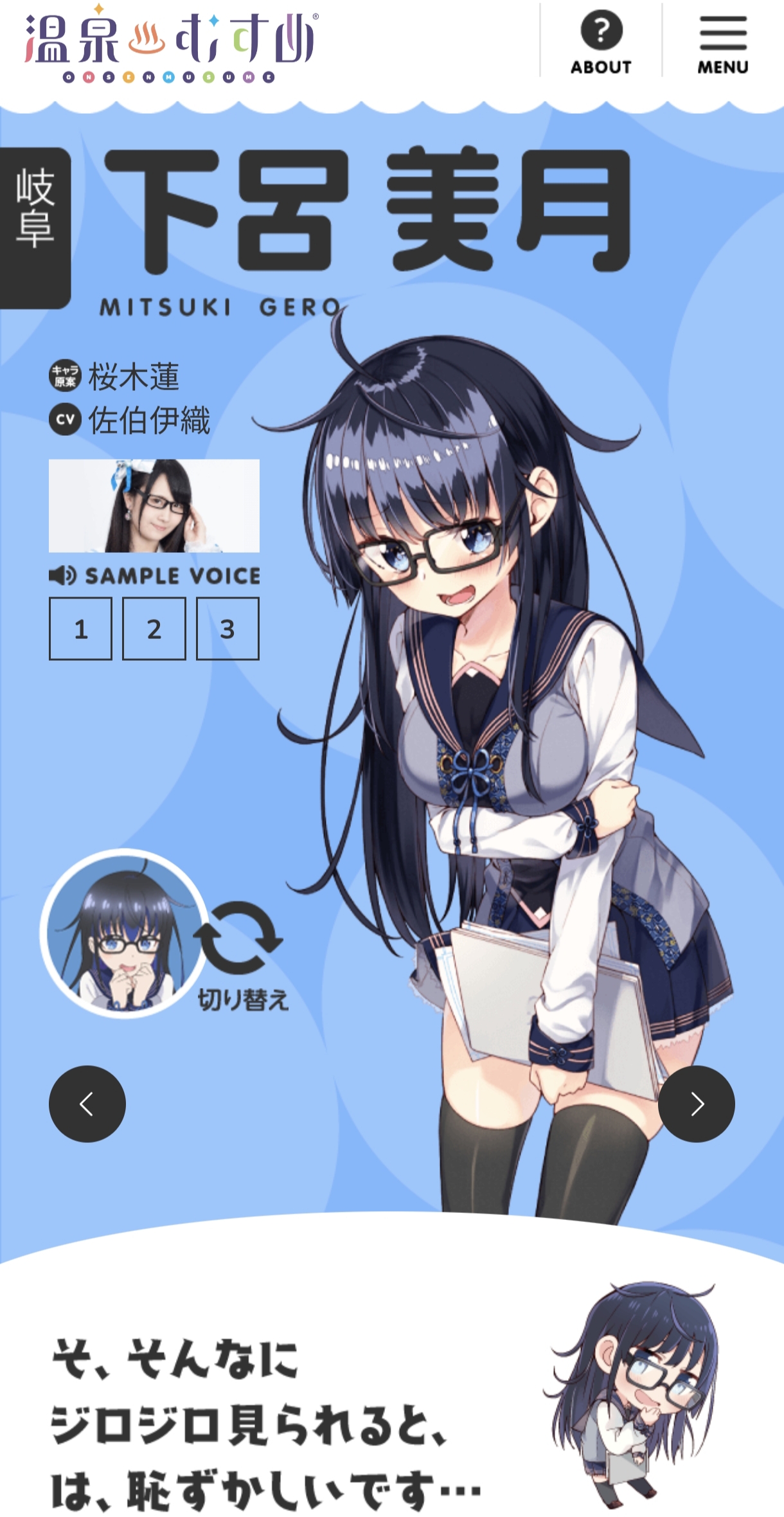
Task: Go to the next character
Action: [696, 1104]
